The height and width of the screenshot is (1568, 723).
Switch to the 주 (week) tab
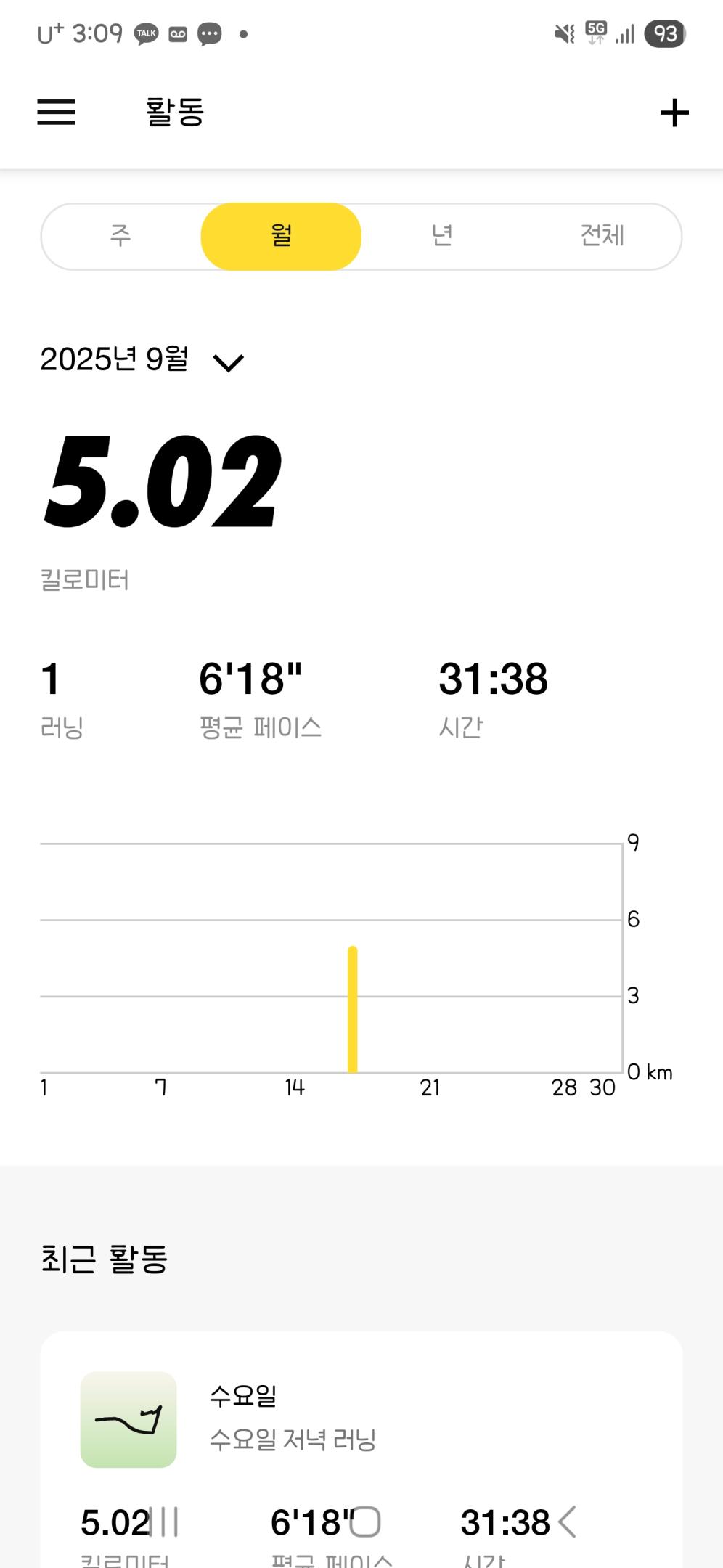tap(120, 236)
